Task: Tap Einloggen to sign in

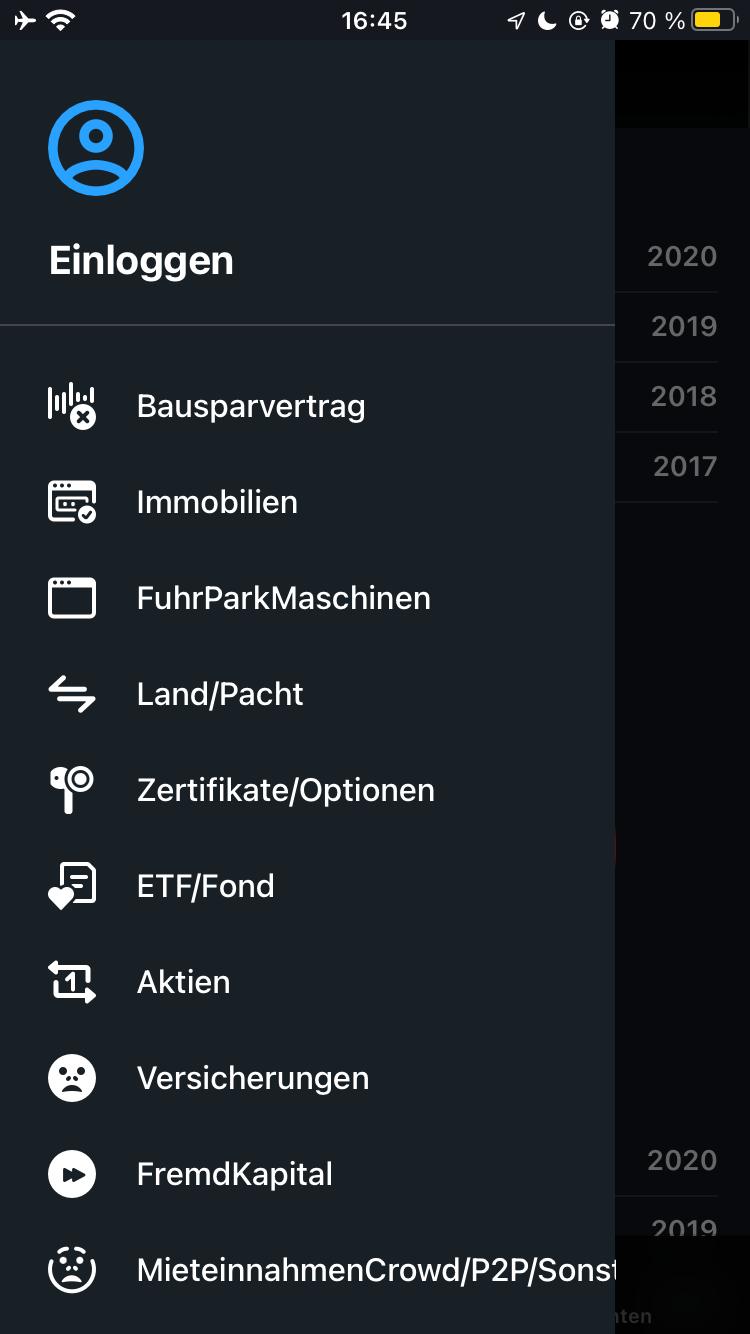Action: click(141, 261)
